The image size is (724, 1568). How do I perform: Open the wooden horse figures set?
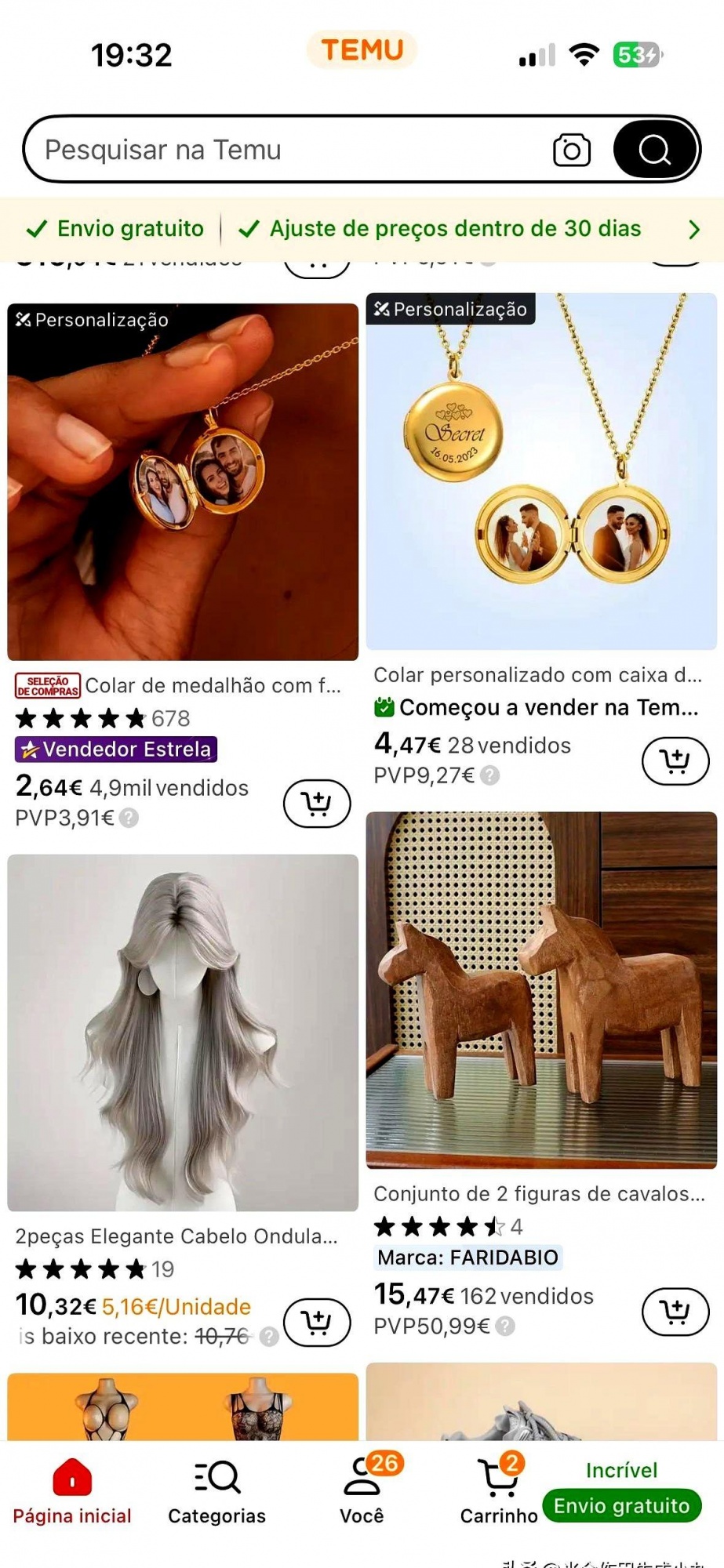coord(541,989)
